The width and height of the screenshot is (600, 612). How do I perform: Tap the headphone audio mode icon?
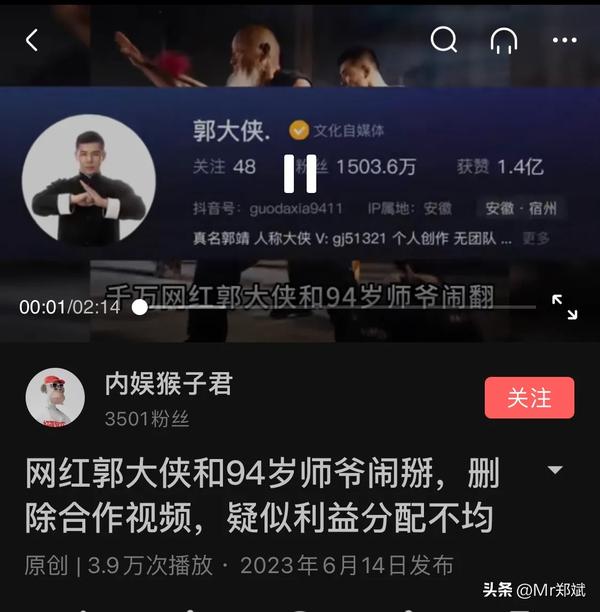tap(503, 40)
